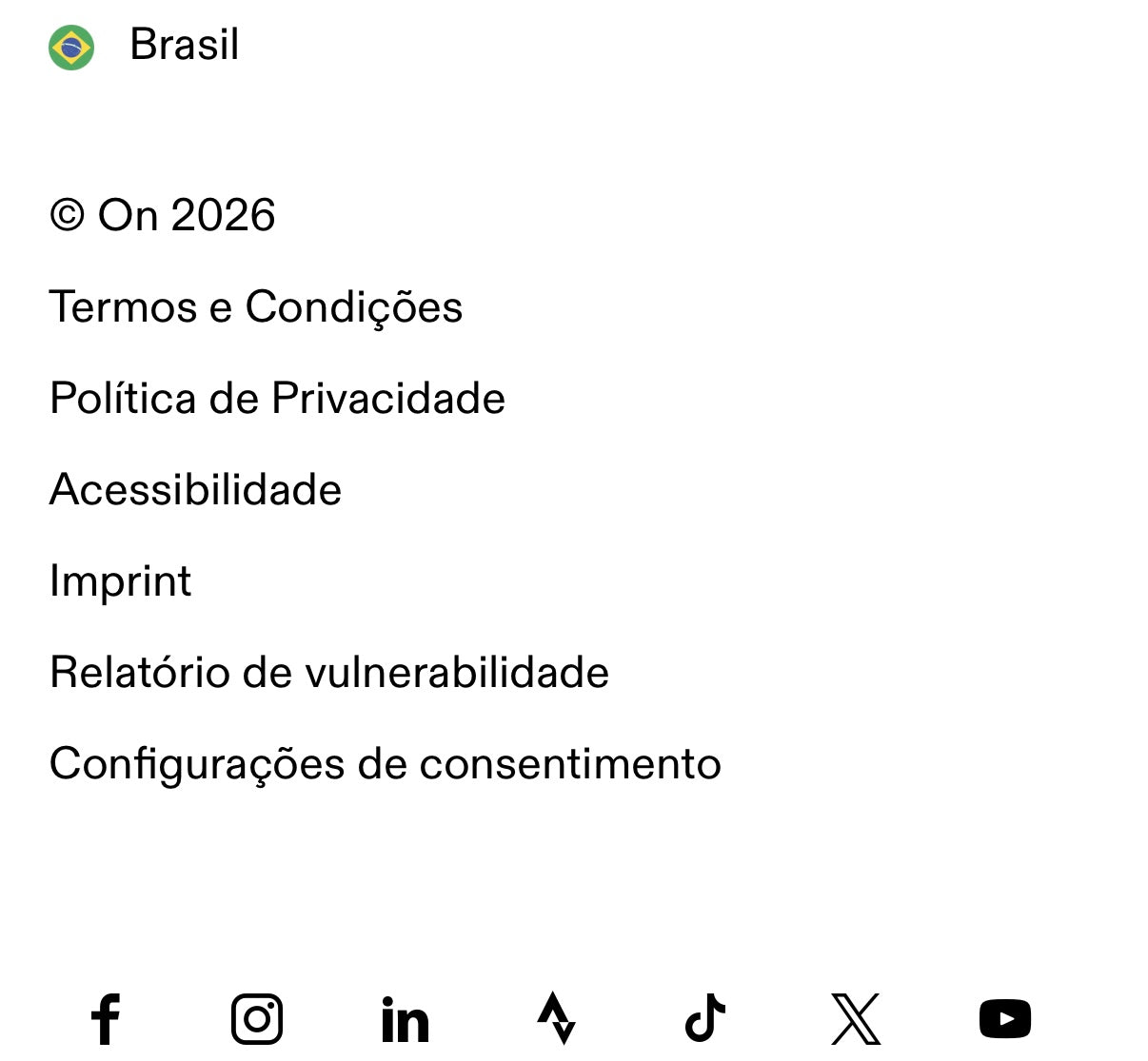The height and width of the screenshot is (1061, 1148).
Task: Open Relatório de vulnerabilidade
Action: (329, 673)
